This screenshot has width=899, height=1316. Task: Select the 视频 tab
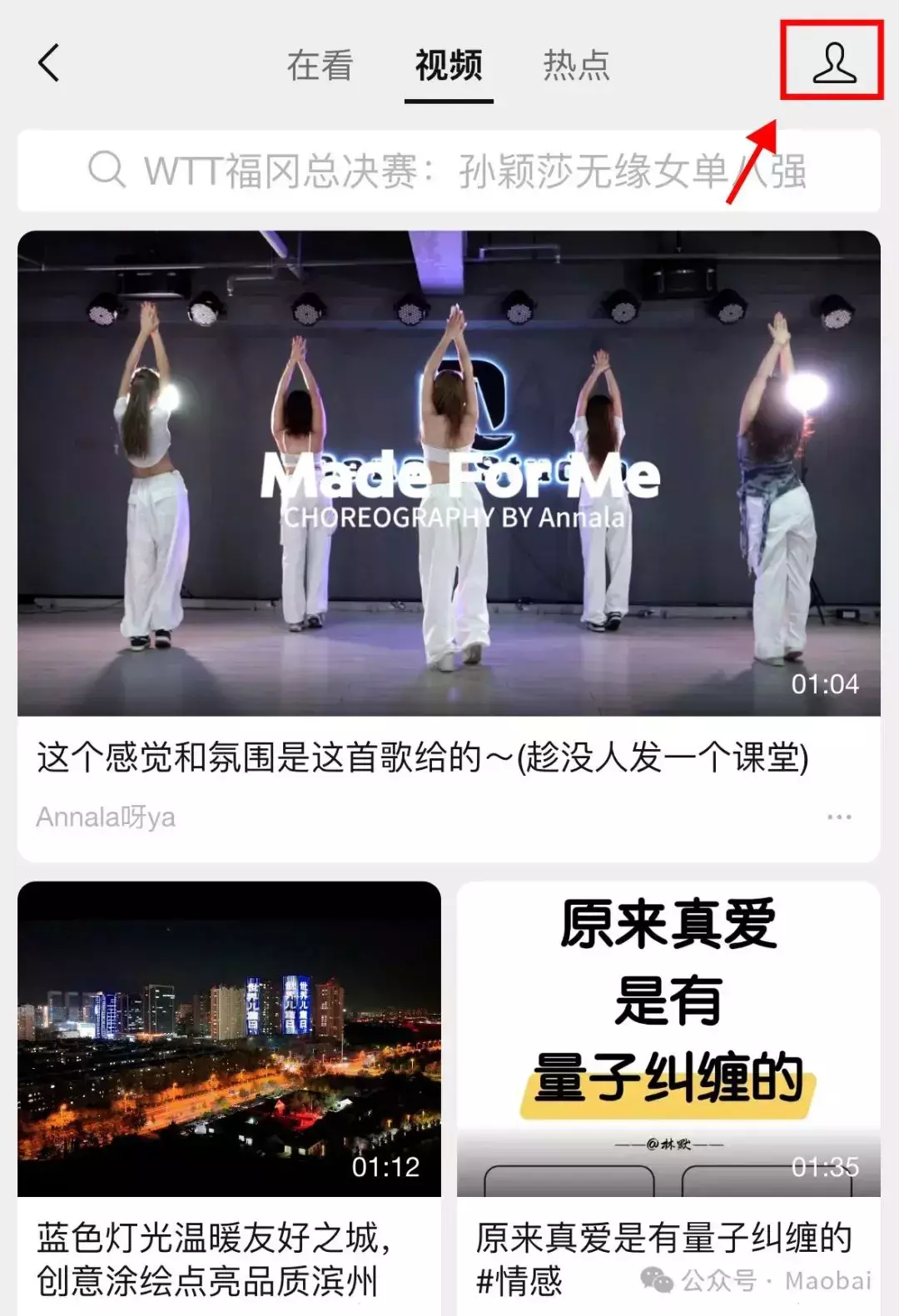[x=447, y=67]
